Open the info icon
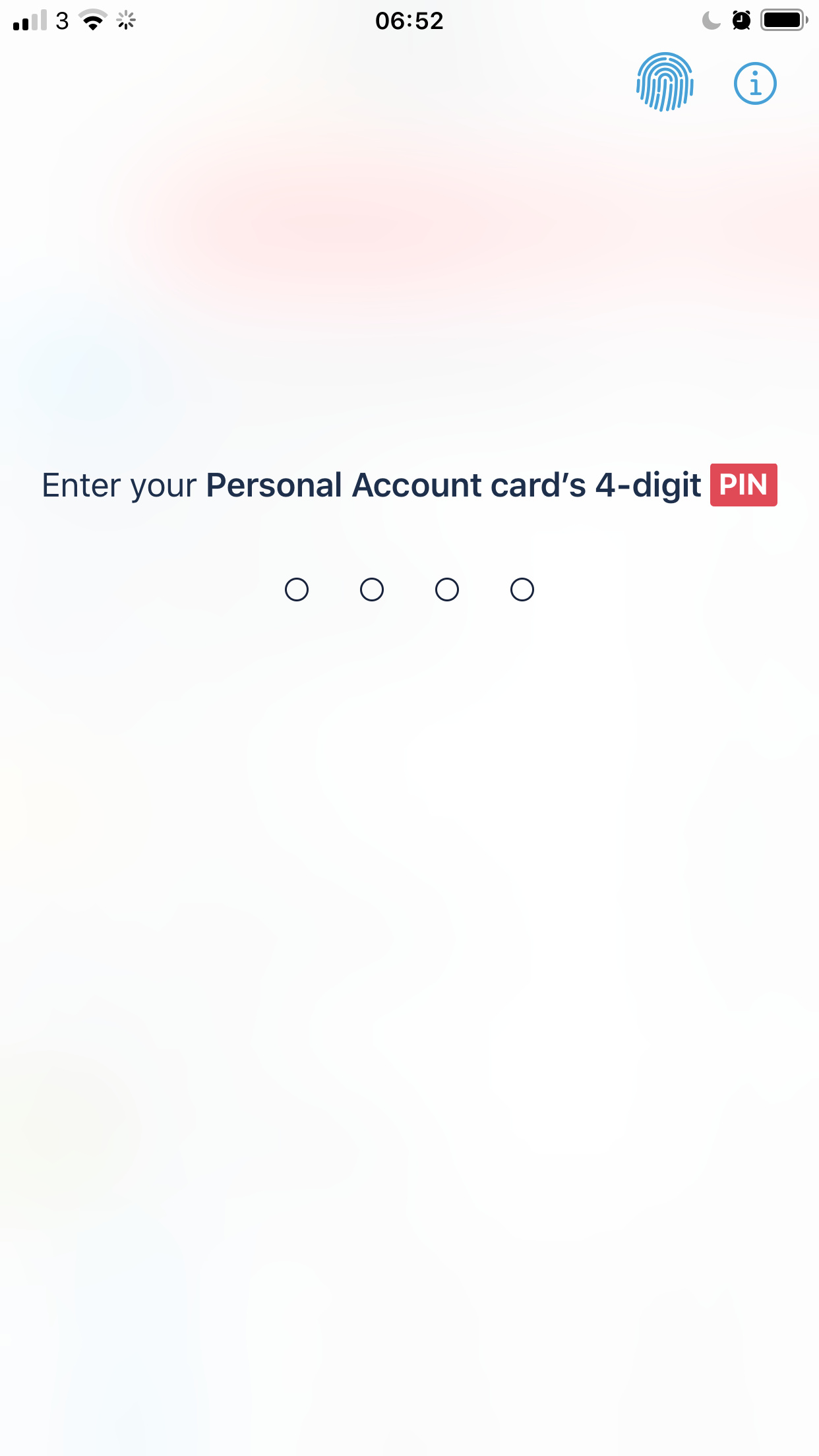Viewport: 819px width, 1456px height. pyautogui.click(x=755, y=84)
